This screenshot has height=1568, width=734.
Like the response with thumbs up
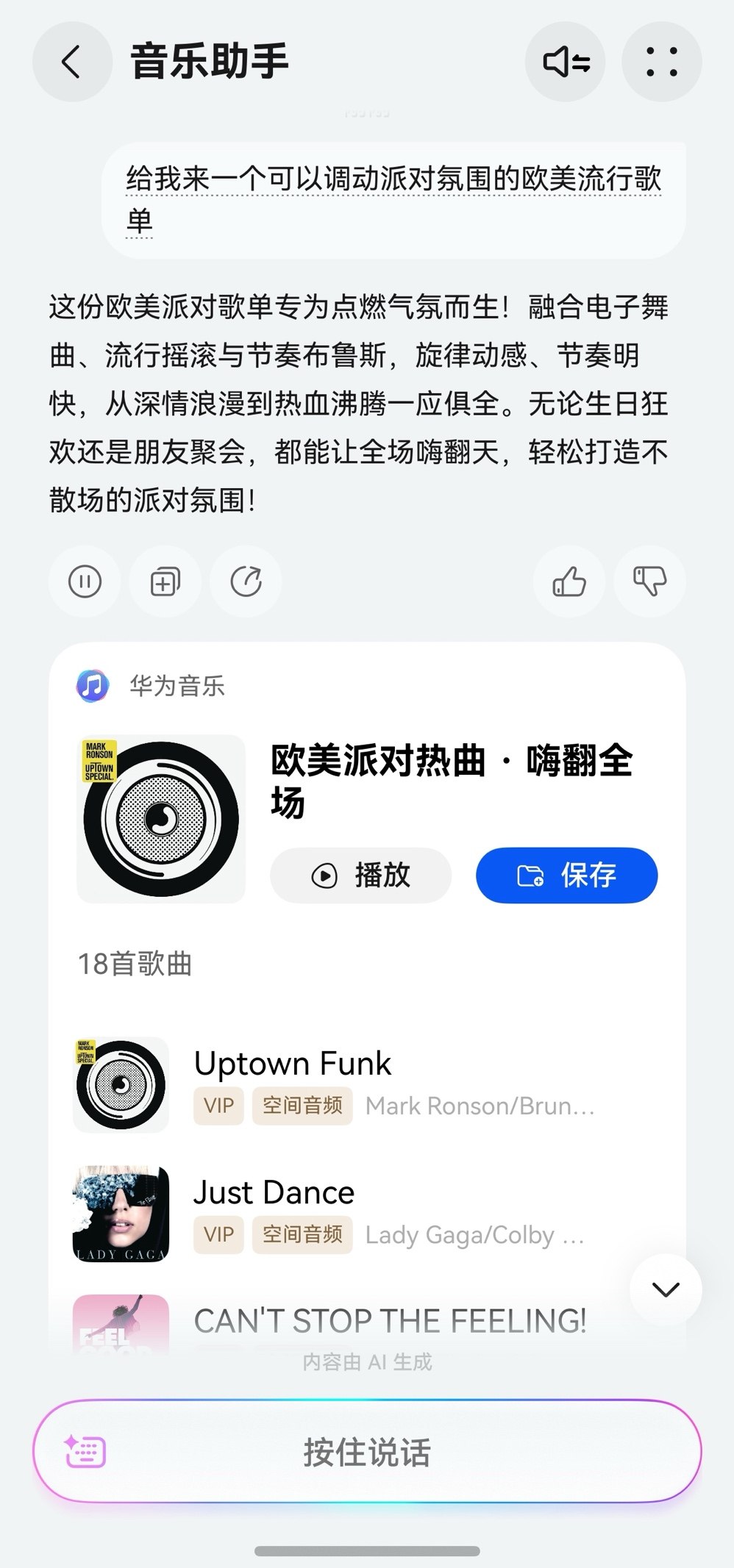coord(569,581)
